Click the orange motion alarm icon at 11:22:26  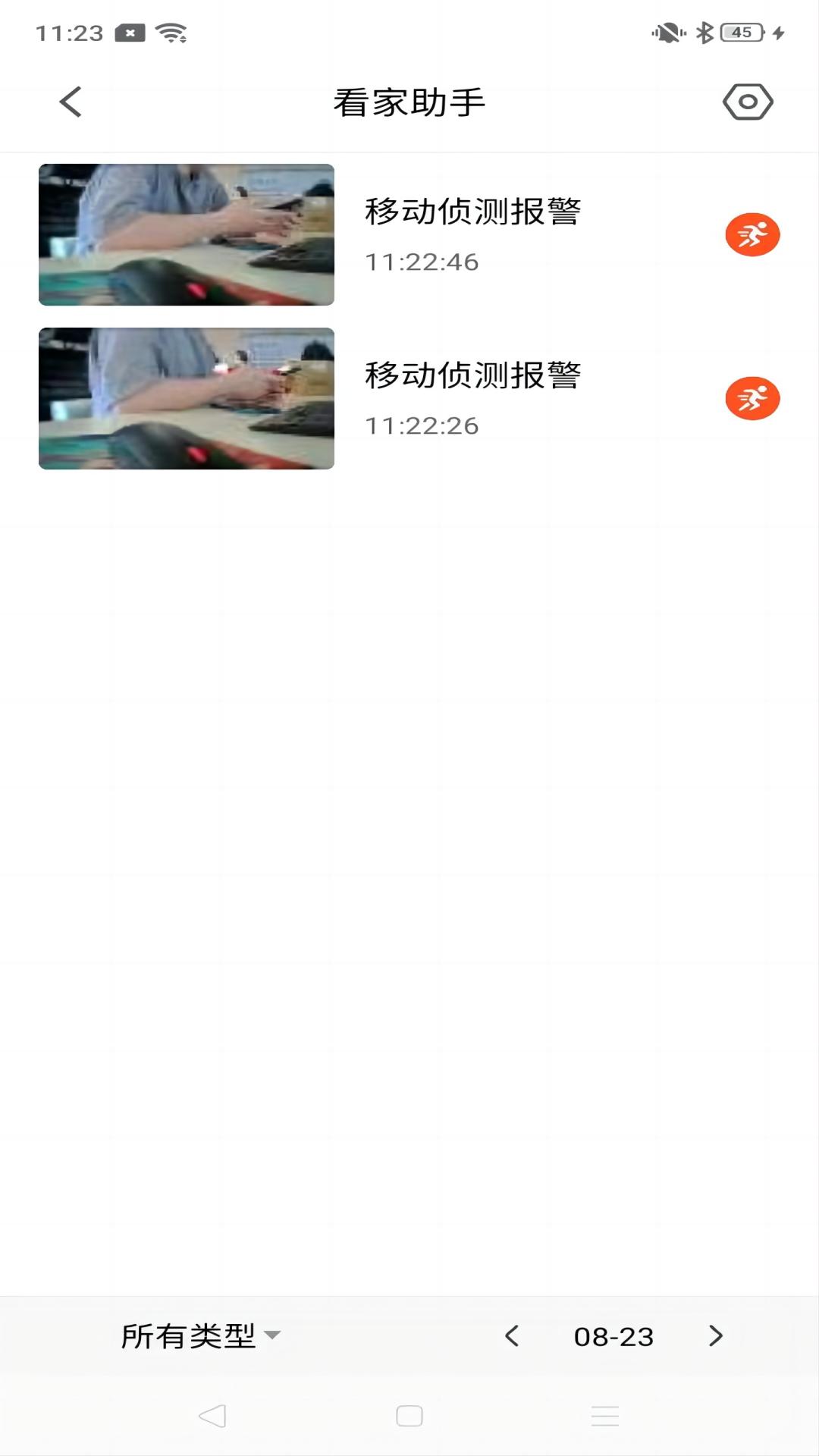752,397
